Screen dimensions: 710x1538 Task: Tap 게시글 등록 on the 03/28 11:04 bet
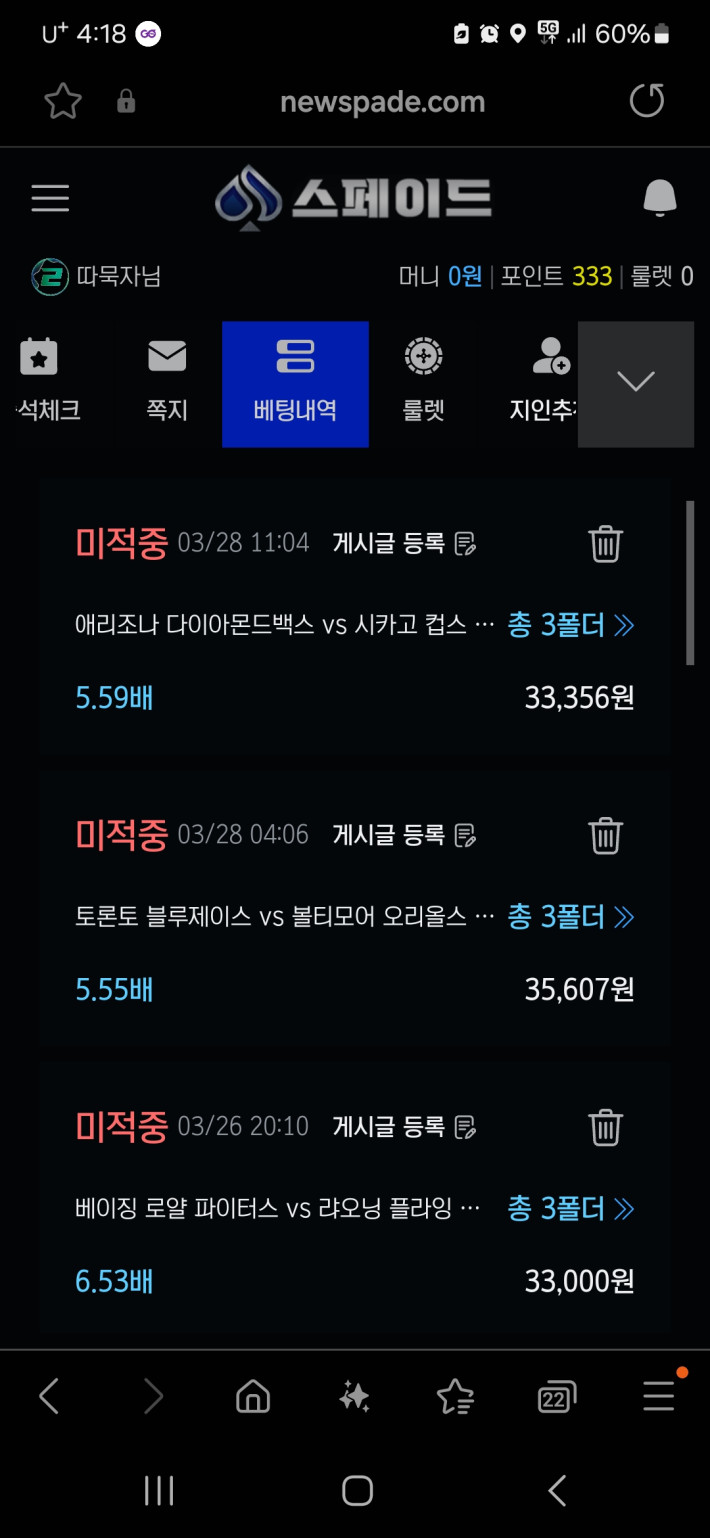coord(404,544)
